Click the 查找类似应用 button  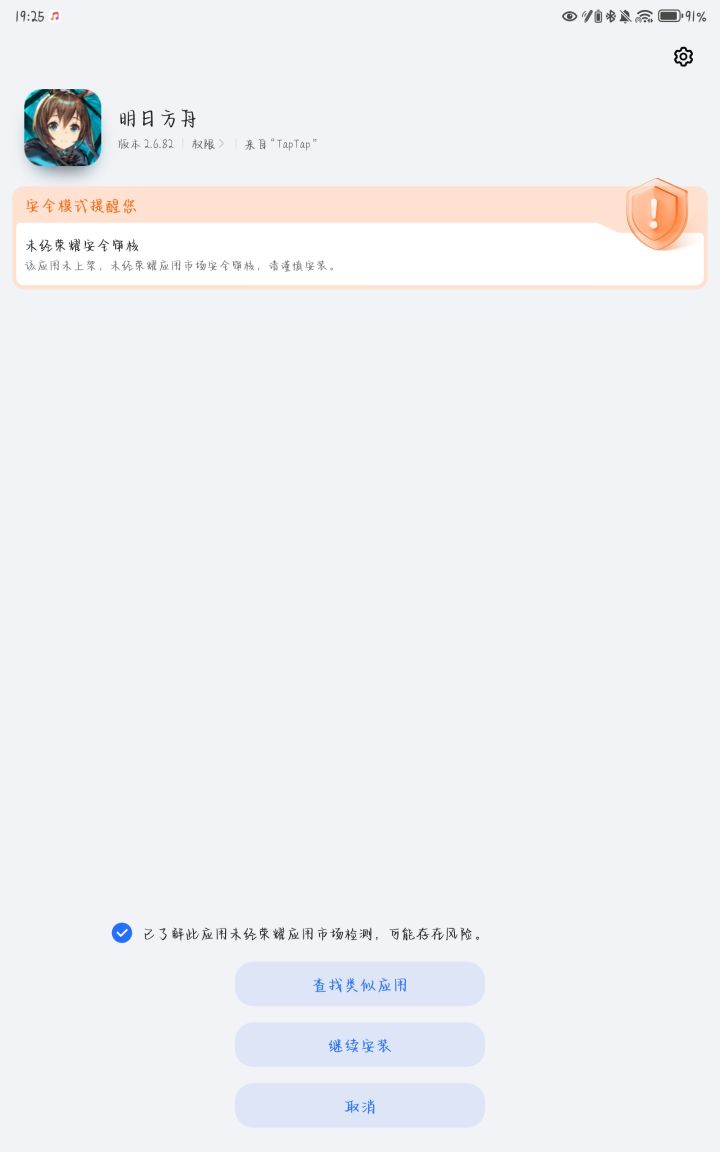(x=359, y=983)
